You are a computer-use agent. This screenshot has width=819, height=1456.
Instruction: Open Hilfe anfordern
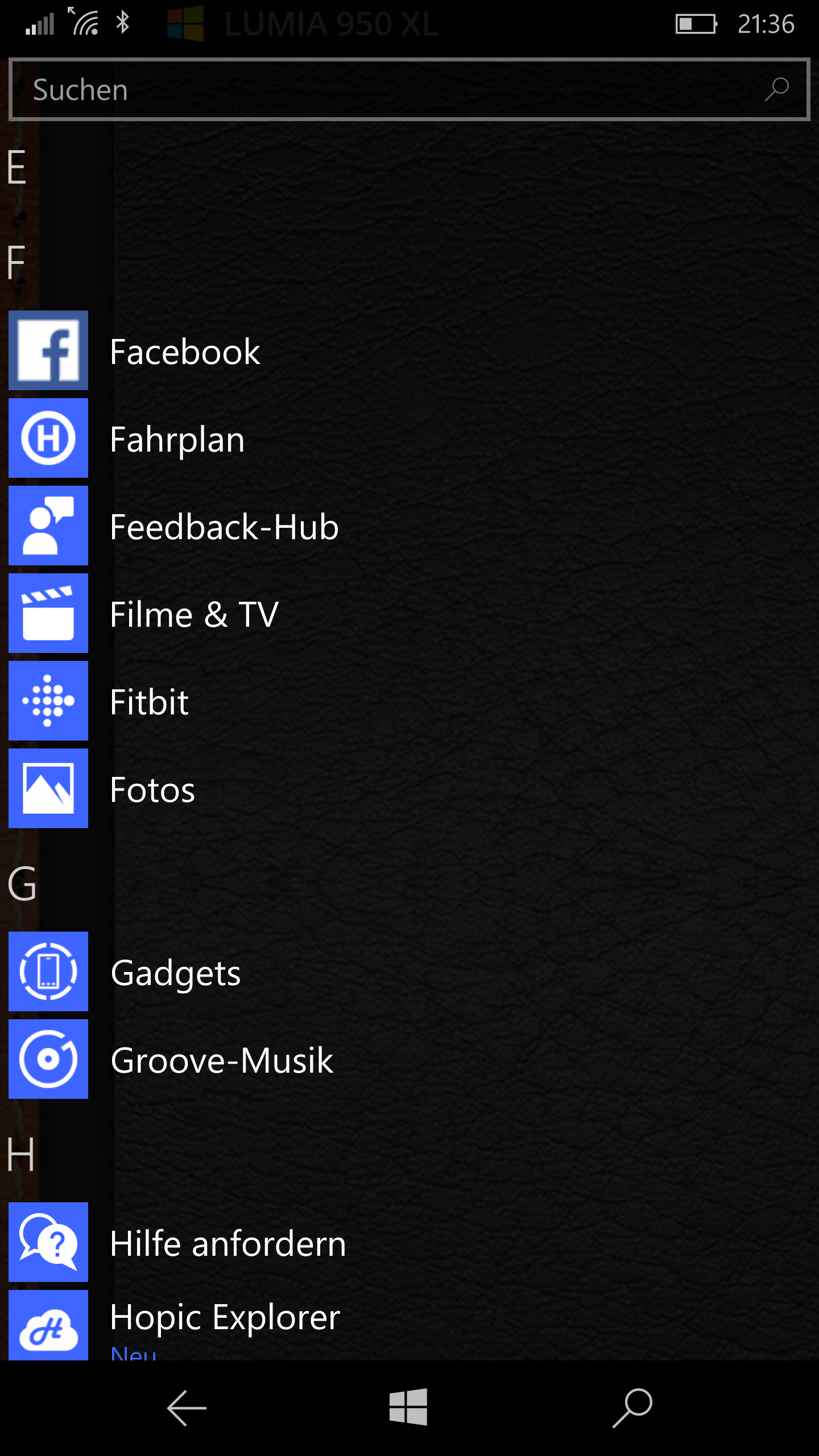(227, 1243)
